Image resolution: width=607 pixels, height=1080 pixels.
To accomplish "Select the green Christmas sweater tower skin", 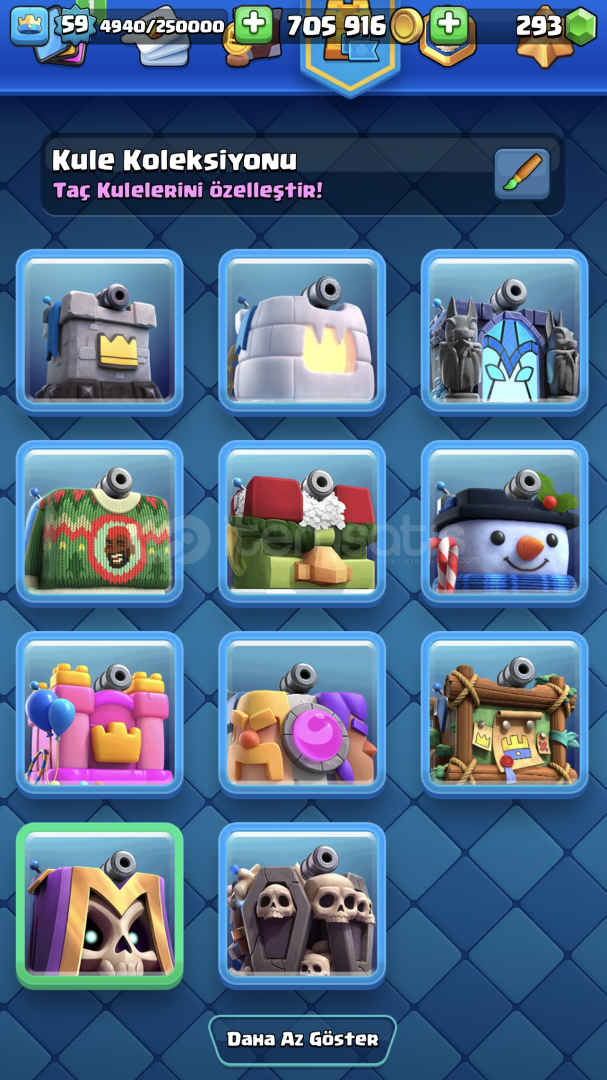I will pos(100,522).
